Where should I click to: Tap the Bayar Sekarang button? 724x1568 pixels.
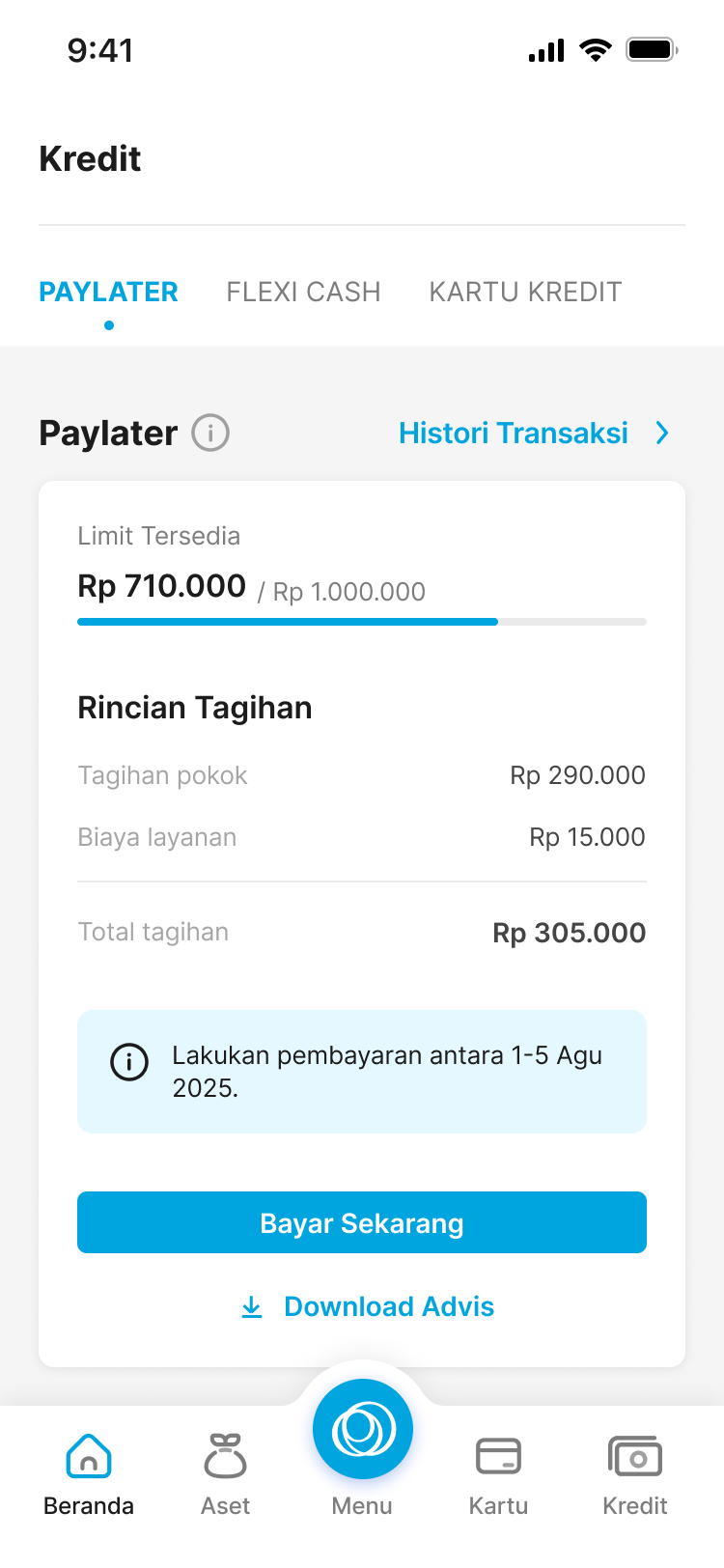pos(362,1222)
